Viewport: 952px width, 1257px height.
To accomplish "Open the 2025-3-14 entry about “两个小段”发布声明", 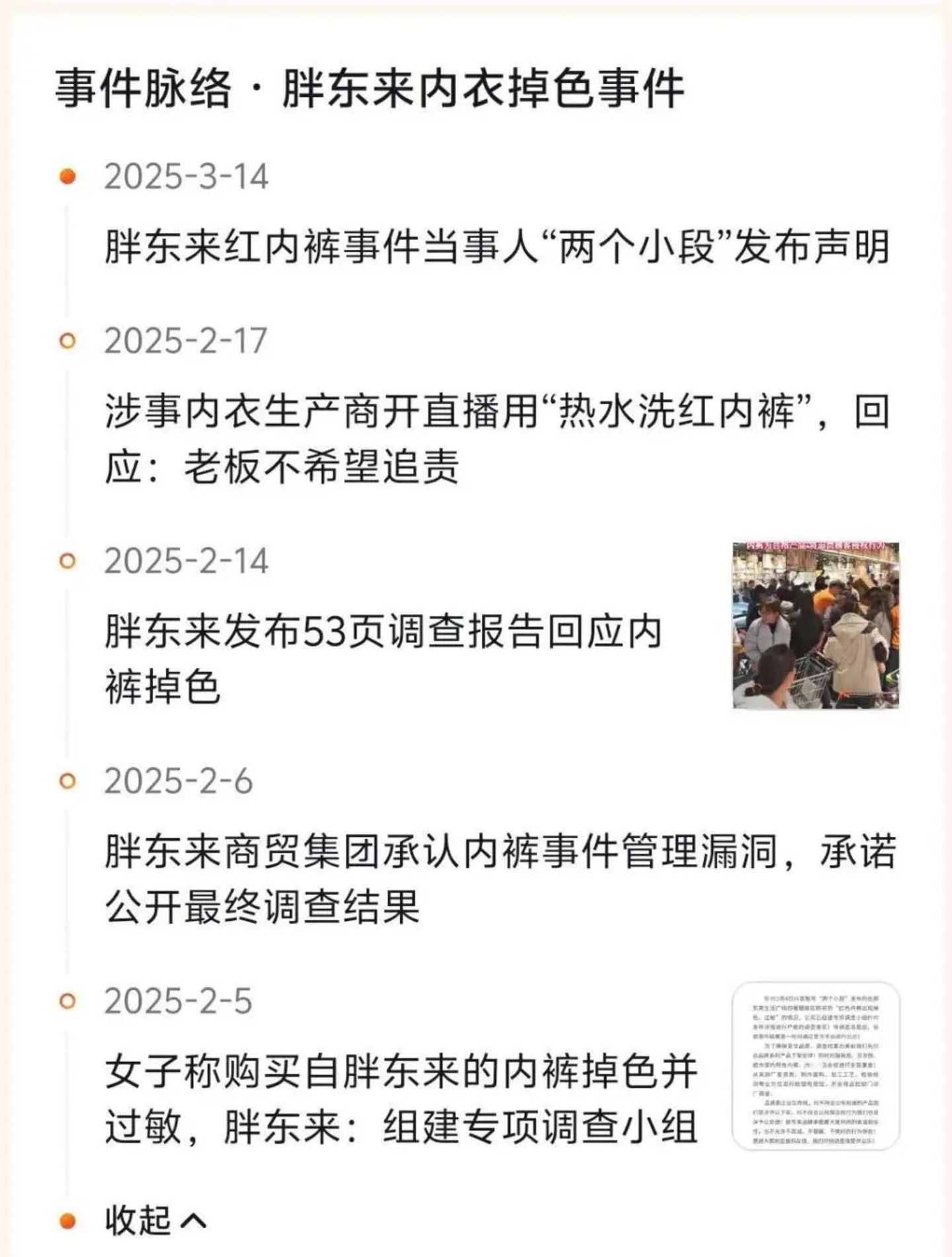I will point(496,247).
